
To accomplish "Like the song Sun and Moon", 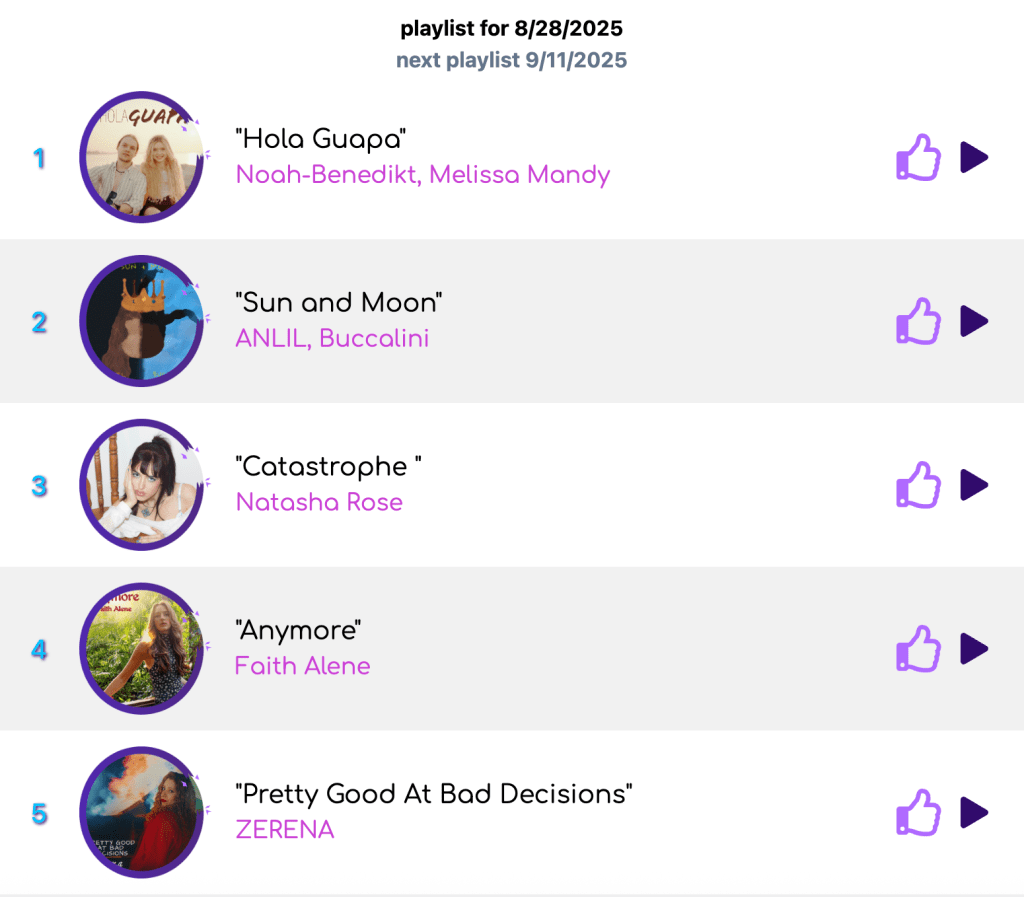I will click(x=918, y=322).
